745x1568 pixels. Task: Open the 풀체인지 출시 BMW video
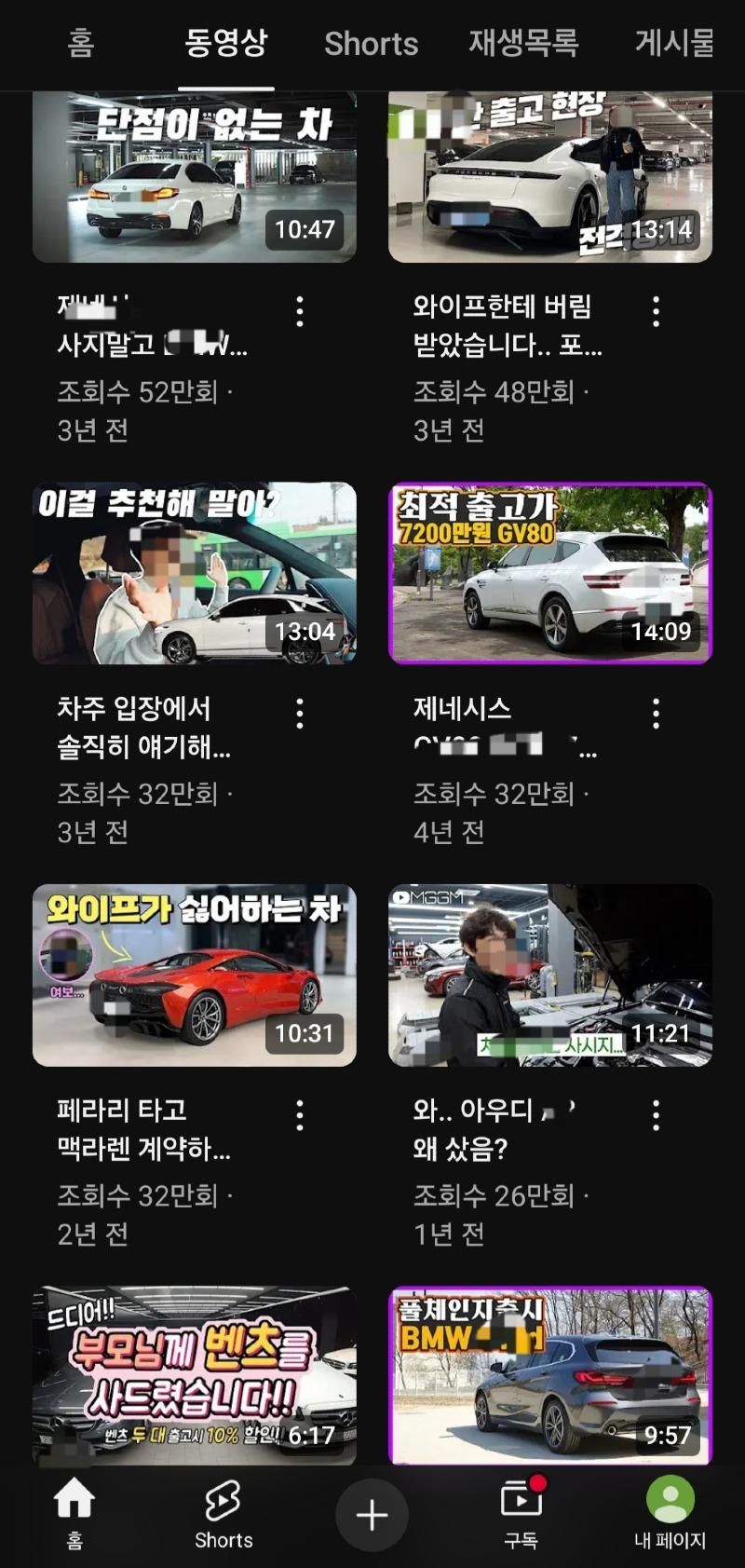point(549,1375)
